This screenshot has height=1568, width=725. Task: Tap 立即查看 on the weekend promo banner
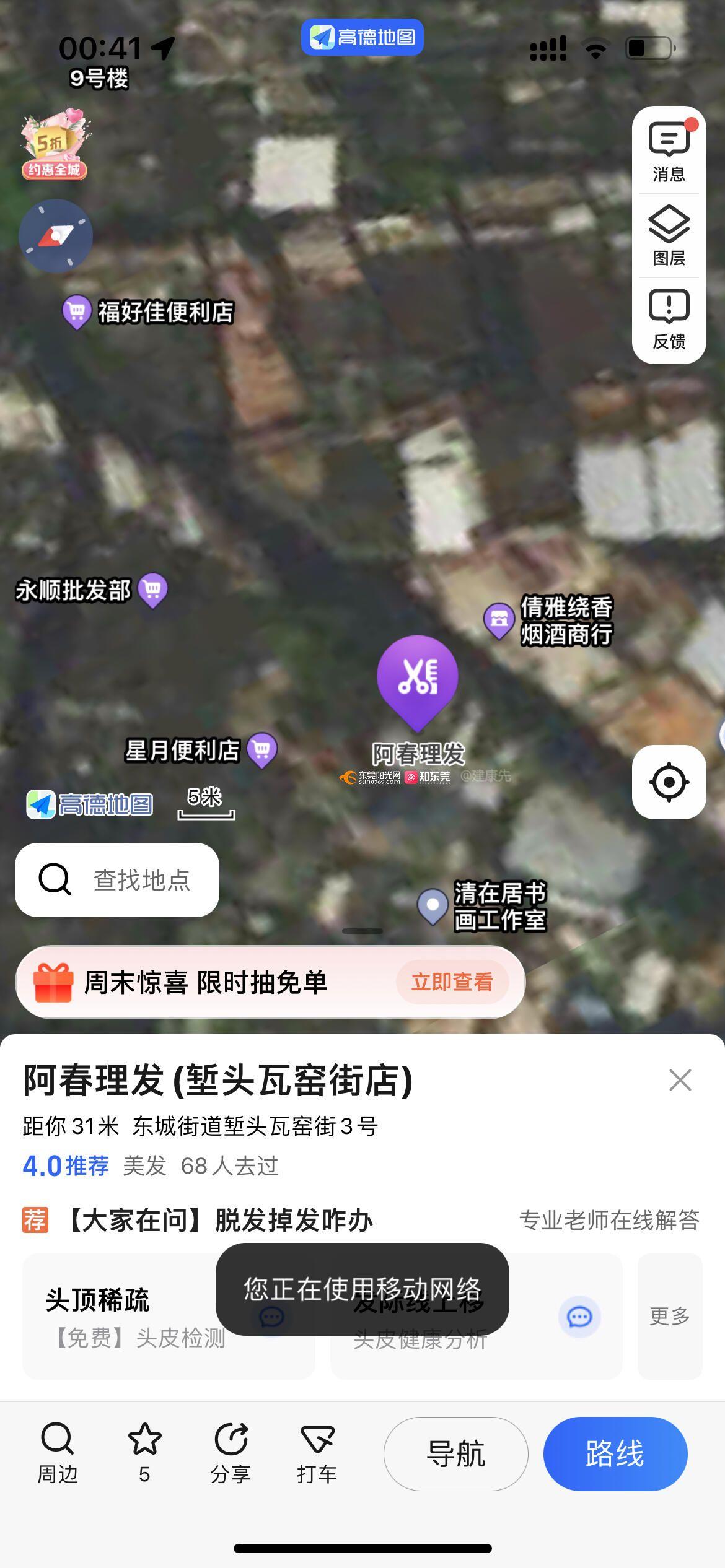point(452,982)
